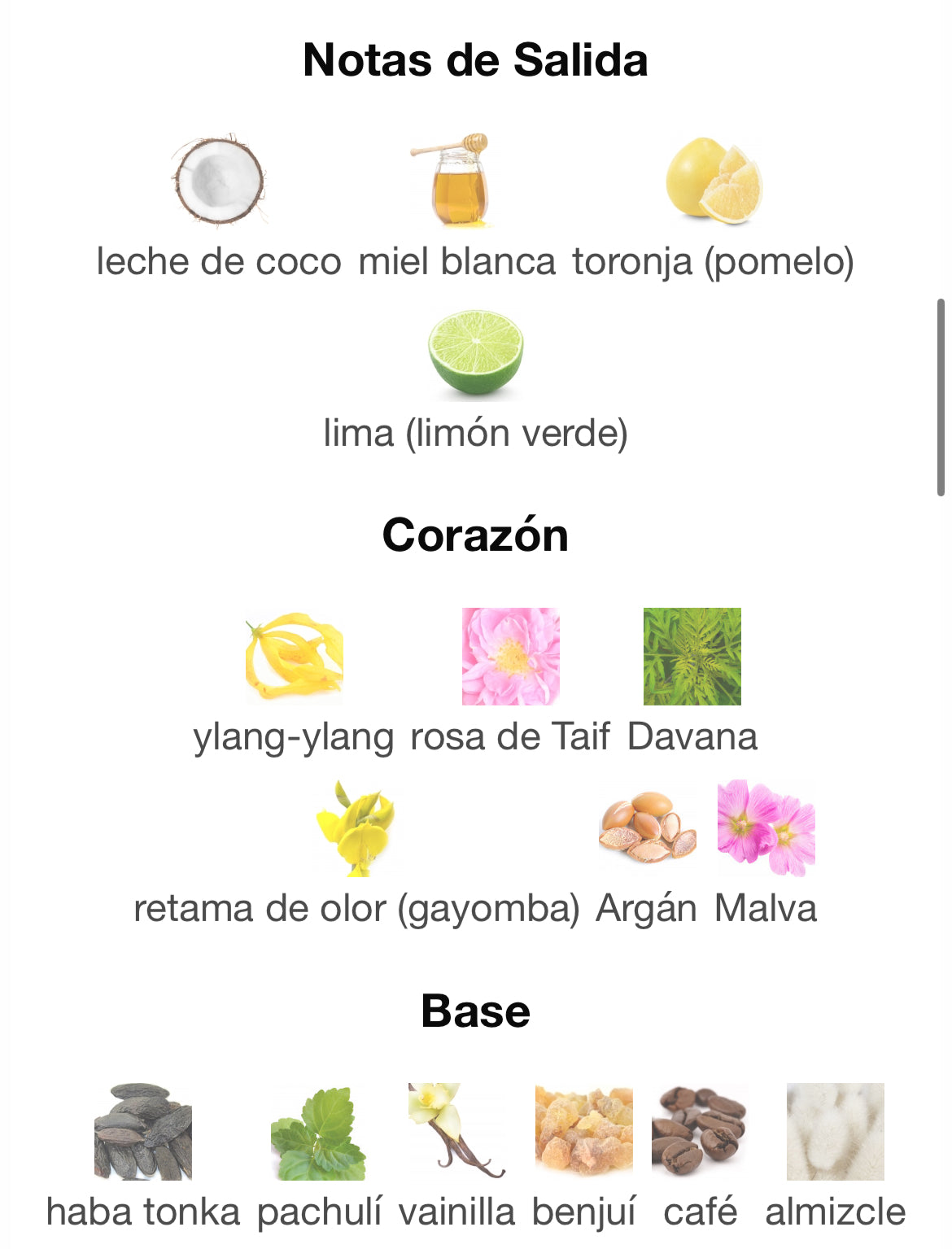Screen dimensions: 952x1249
Task: Open the pachulí note
Action: tap(318, 1132)
